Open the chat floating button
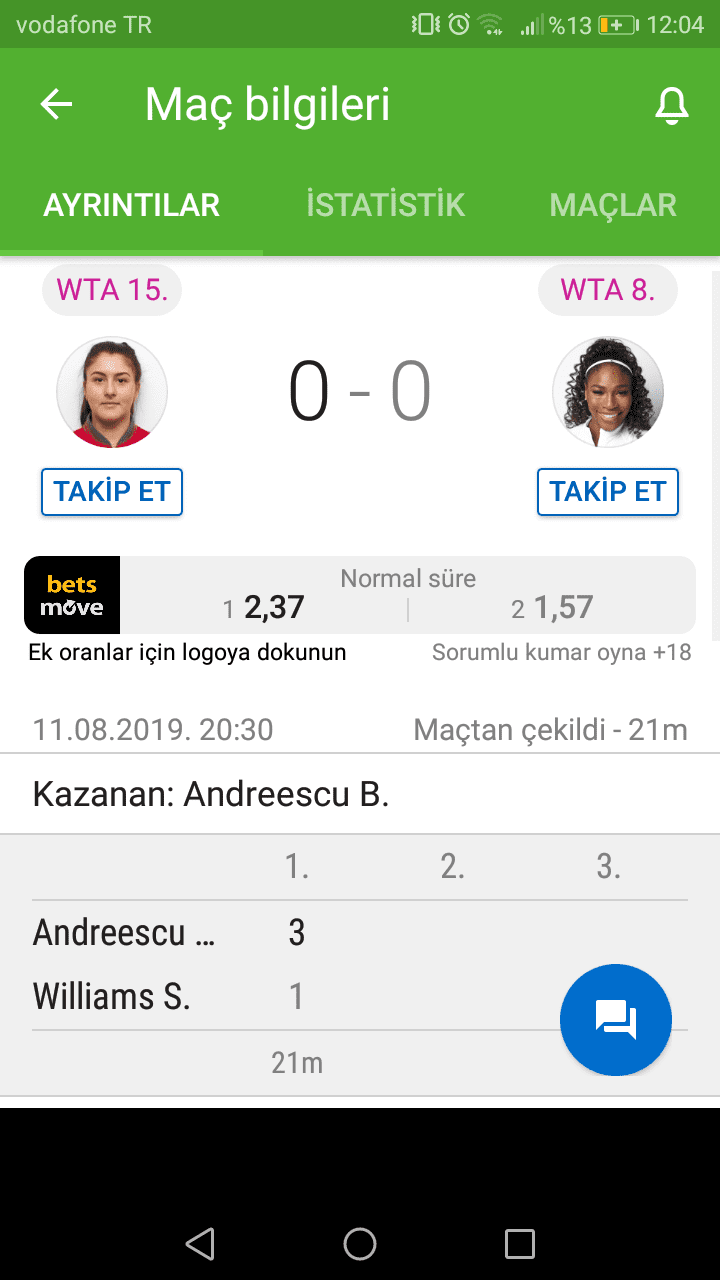720x1280 pixels. (x=616, y=1020)
